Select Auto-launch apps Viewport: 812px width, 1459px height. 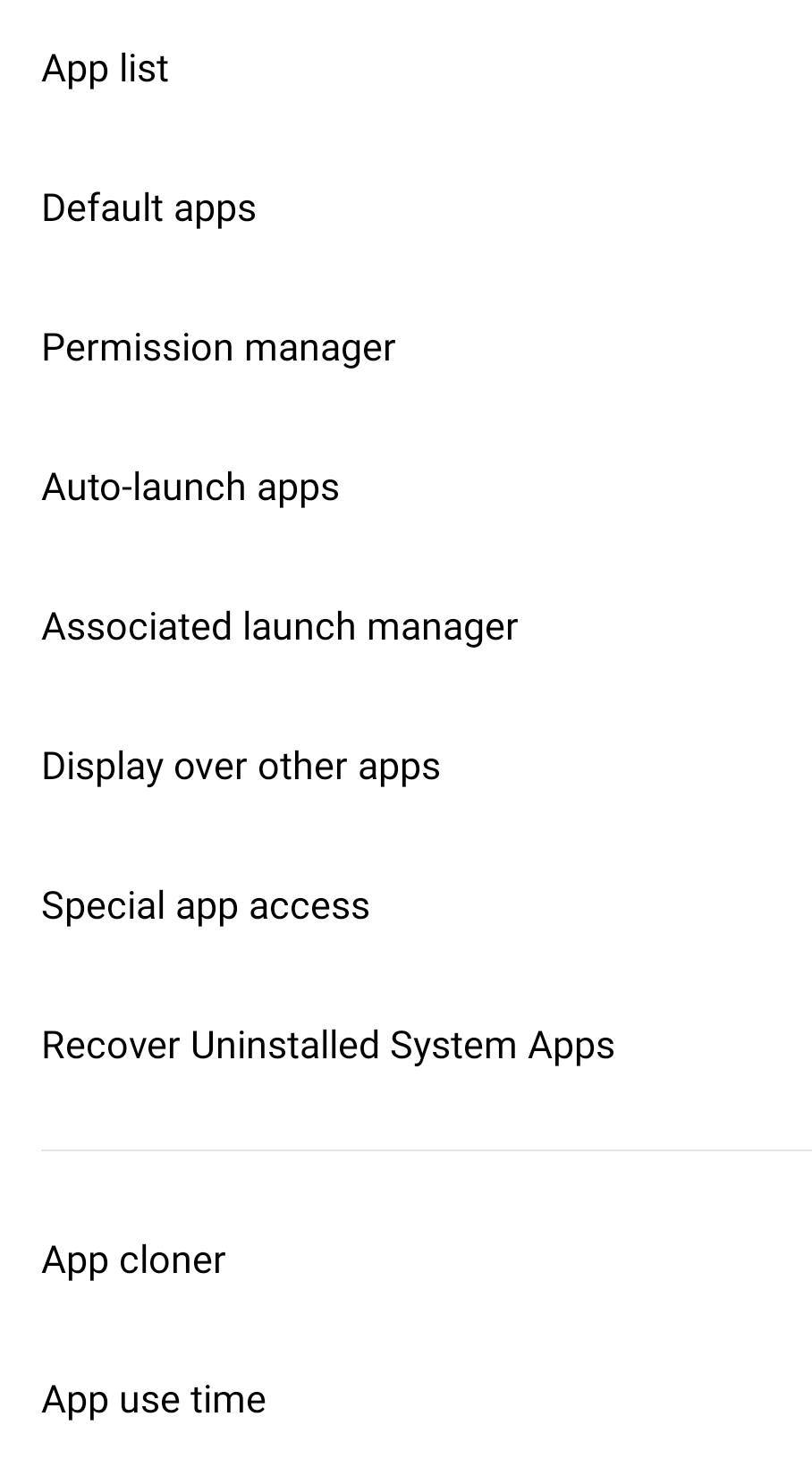click(x=190, y=488)
